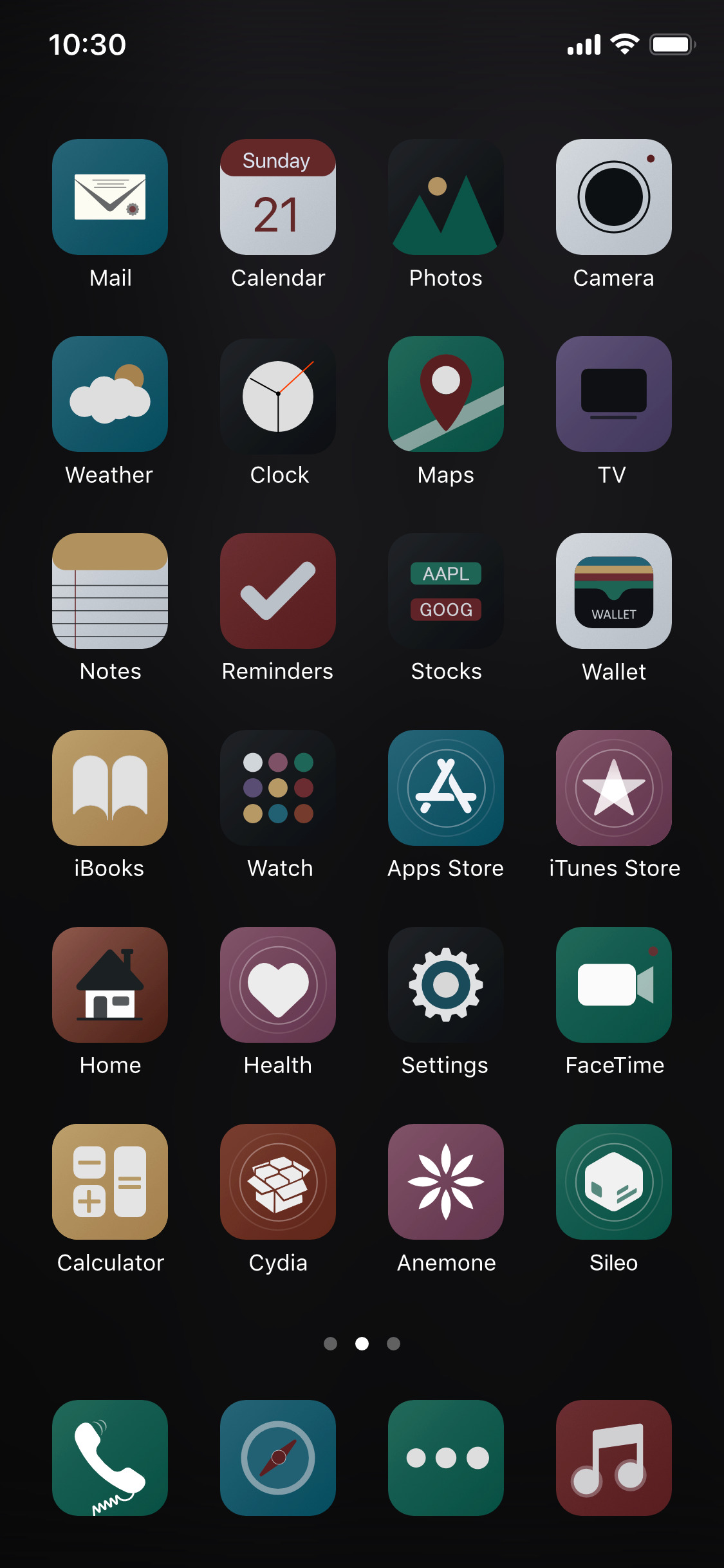Open the Apps Store
Screen dimensions: 724x1568
point(446,788)
